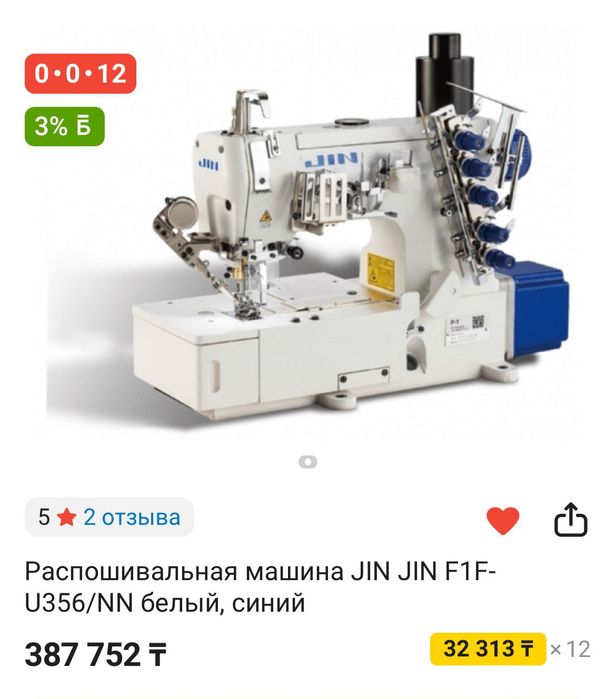Remove the product from favorites with the heart
This screenshot has width=616, height=699.
[x=502, y=520]
